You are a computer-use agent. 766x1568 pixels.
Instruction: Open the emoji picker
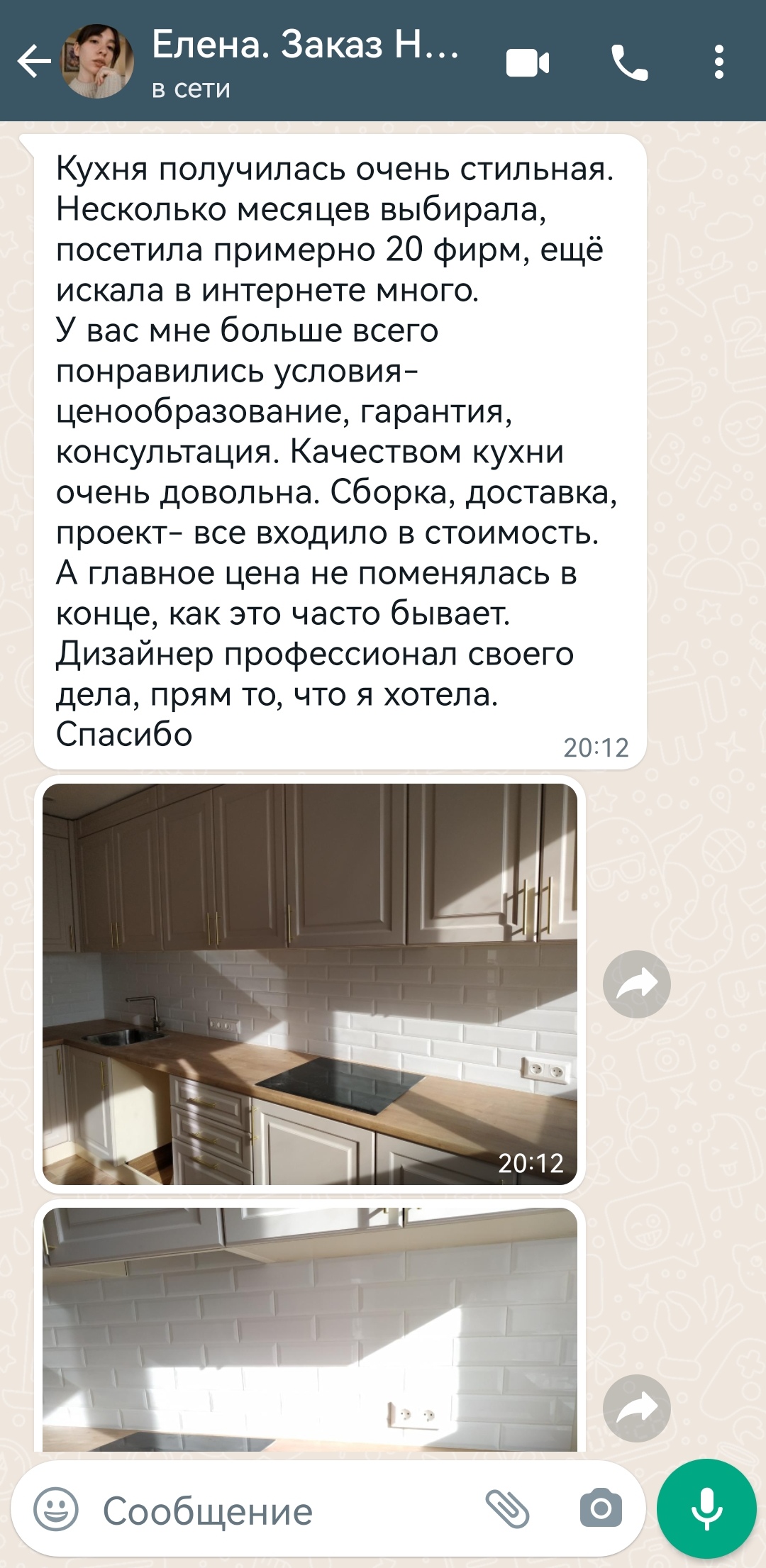56,1510
